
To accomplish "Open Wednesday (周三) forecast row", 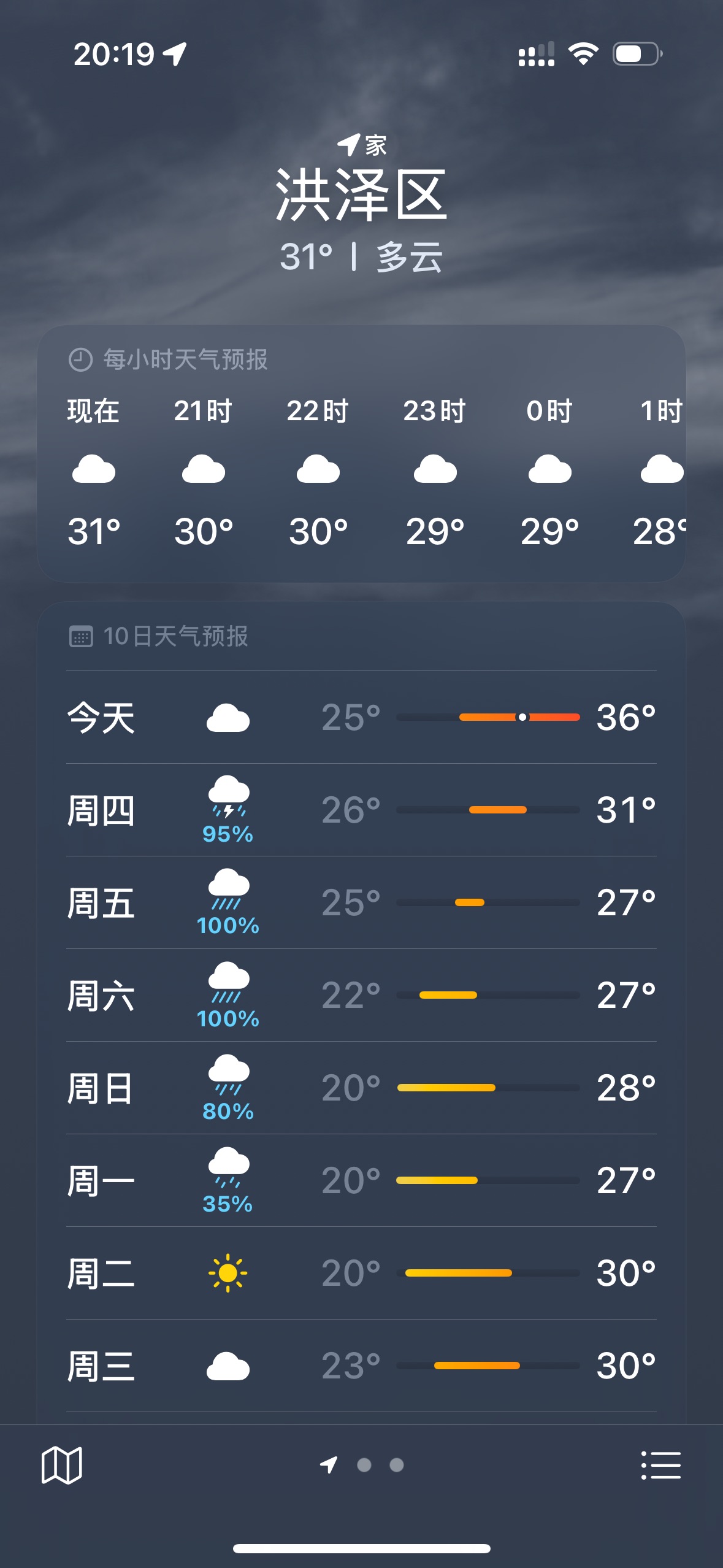I will coord(361,1366).
